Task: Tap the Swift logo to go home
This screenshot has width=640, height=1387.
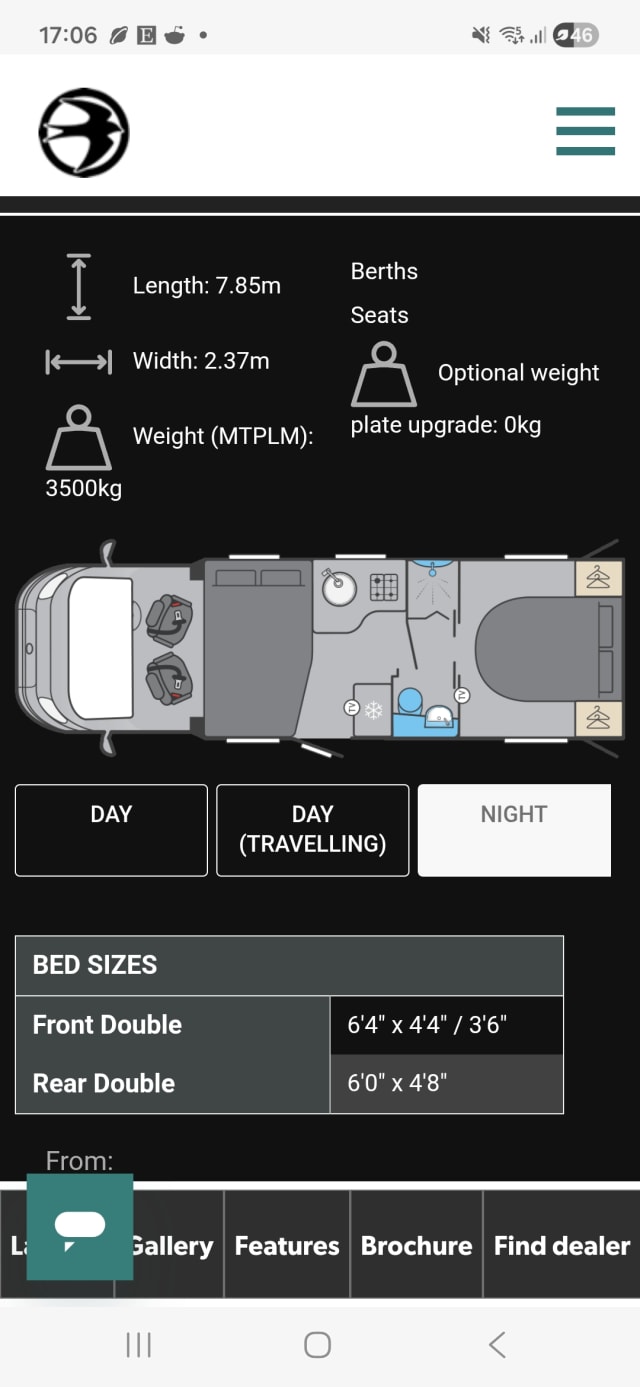Action: (x=84, y=132)
